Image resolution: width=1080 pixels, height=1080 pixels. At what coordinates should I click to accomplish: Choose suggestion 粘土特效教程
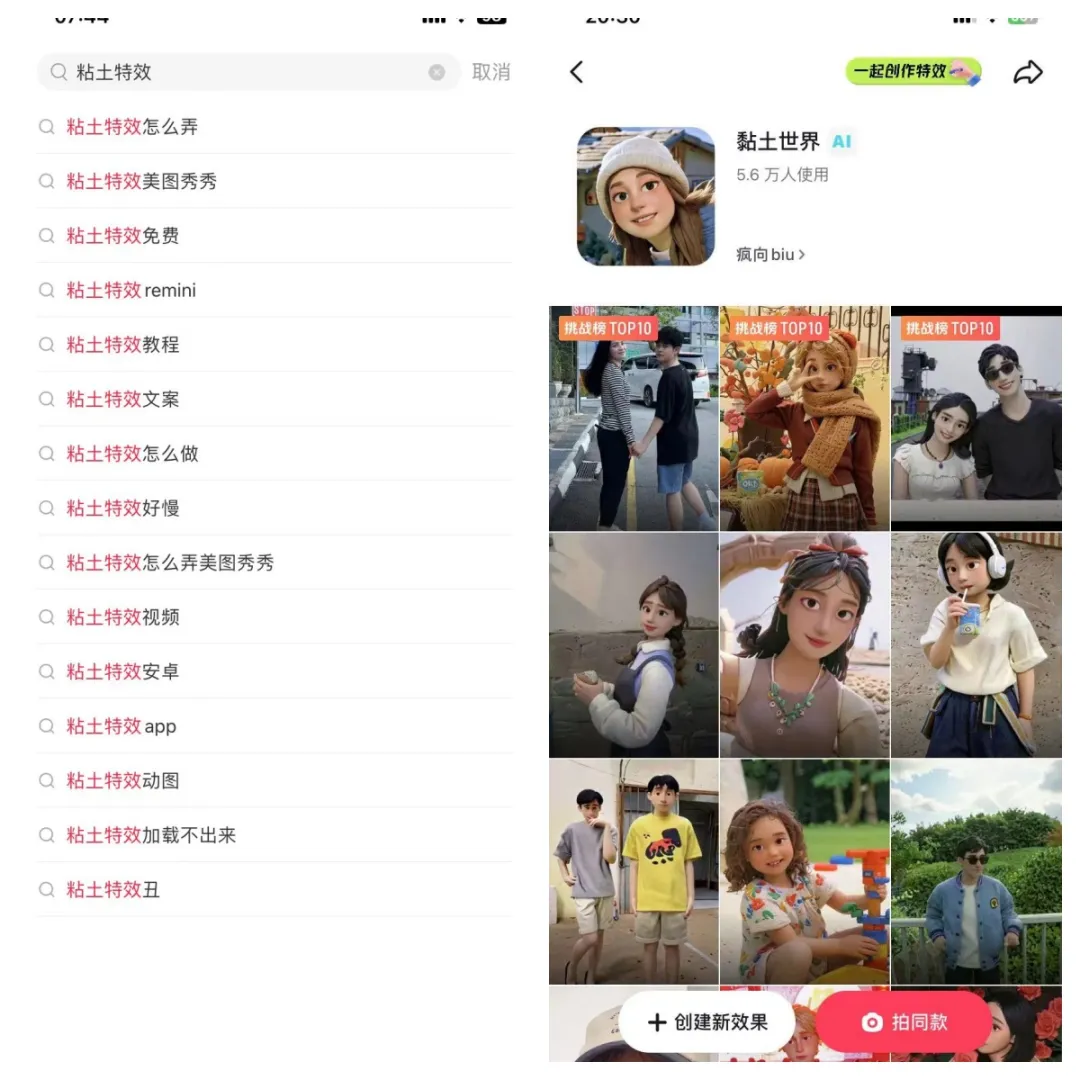[x=122, y=345]
